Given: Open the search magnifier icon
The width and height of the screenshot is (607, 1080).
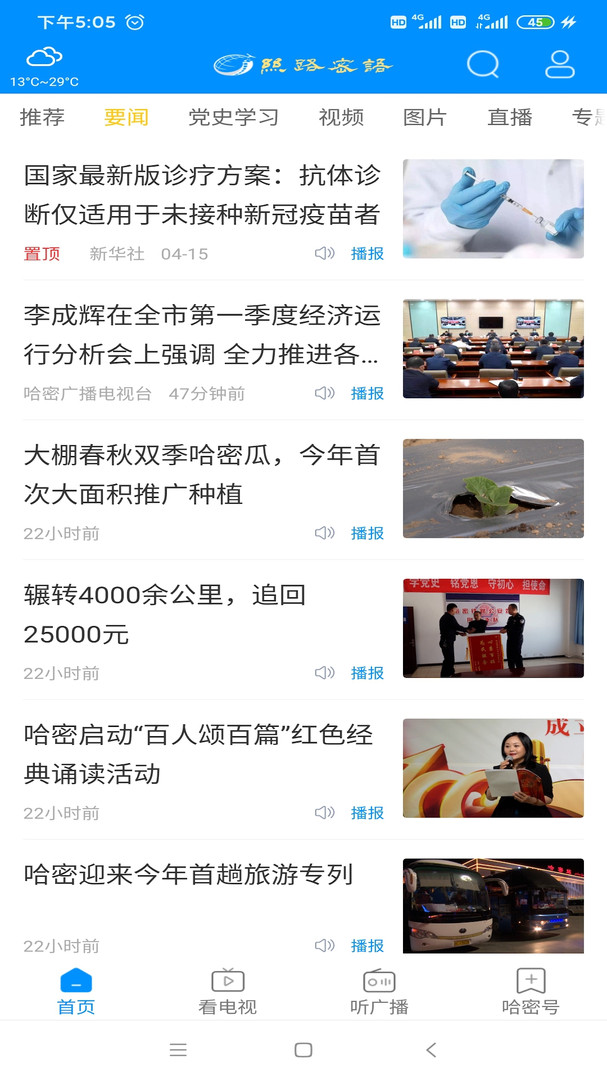Looking at the screenshot, I should click(482, 65).
